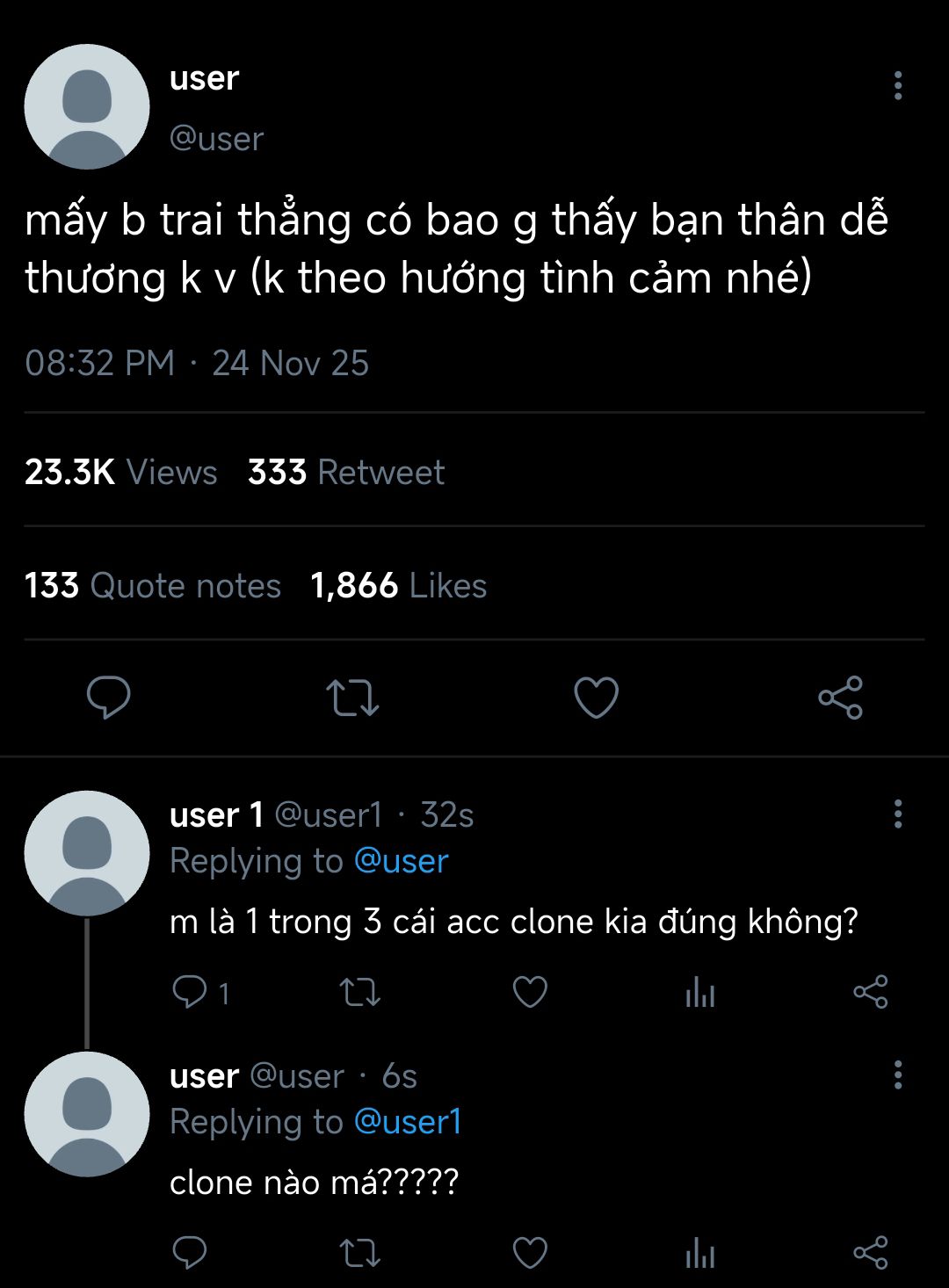Viewport: 949px width, 1288px height.
Task: Open main tweet author's profile picture
Action: [87, 107]
